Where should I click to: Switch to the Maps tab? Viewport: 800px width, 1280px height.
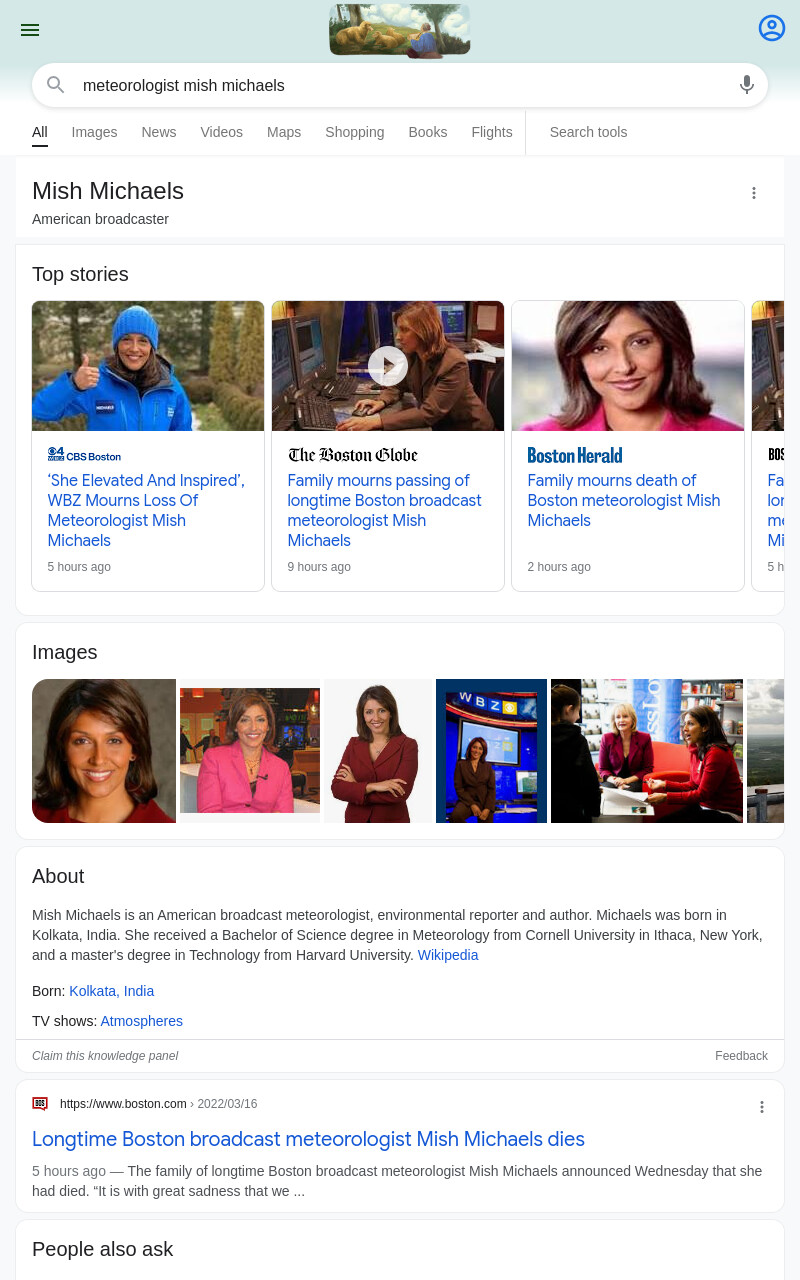[x=284, y=132]
